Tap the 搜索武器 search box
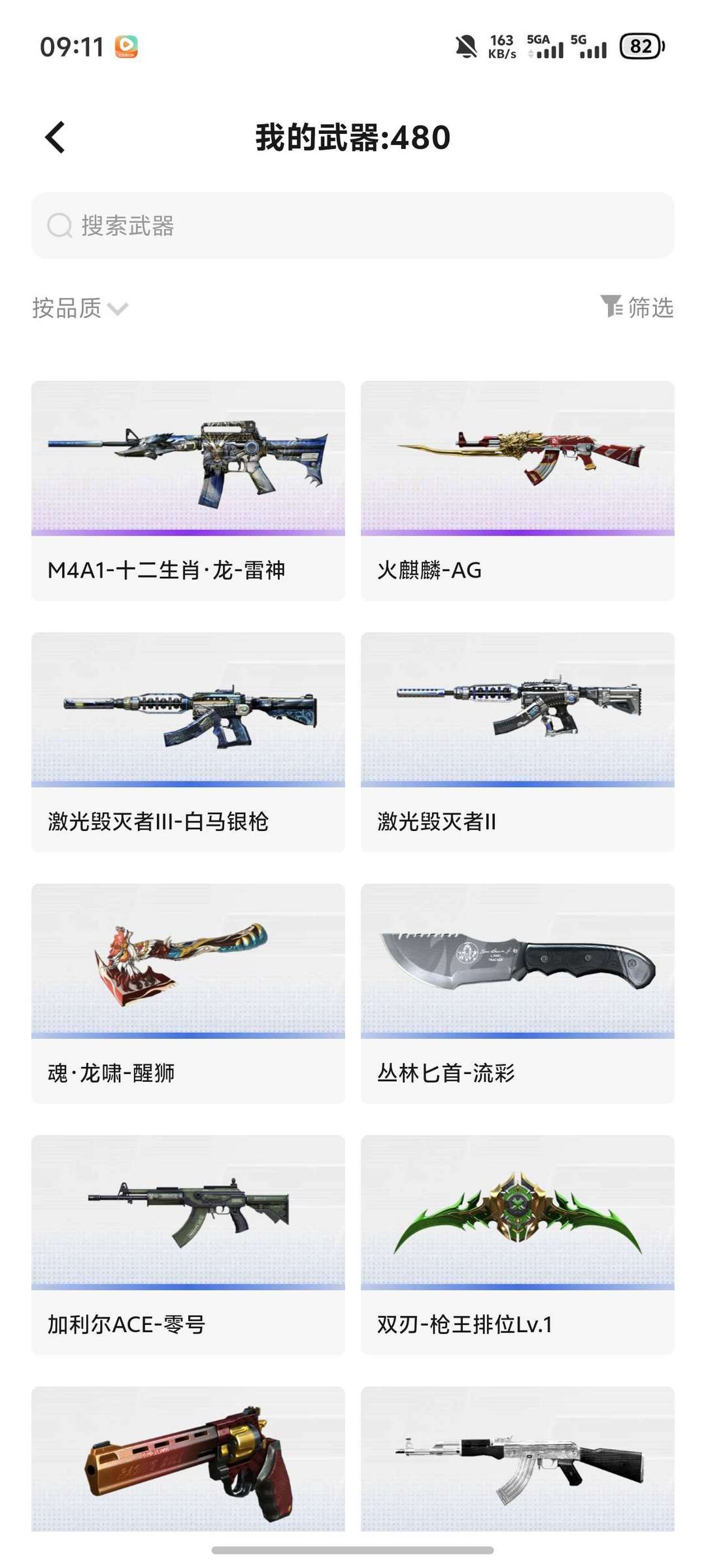The image size is (706, 1568). (353, 225)
